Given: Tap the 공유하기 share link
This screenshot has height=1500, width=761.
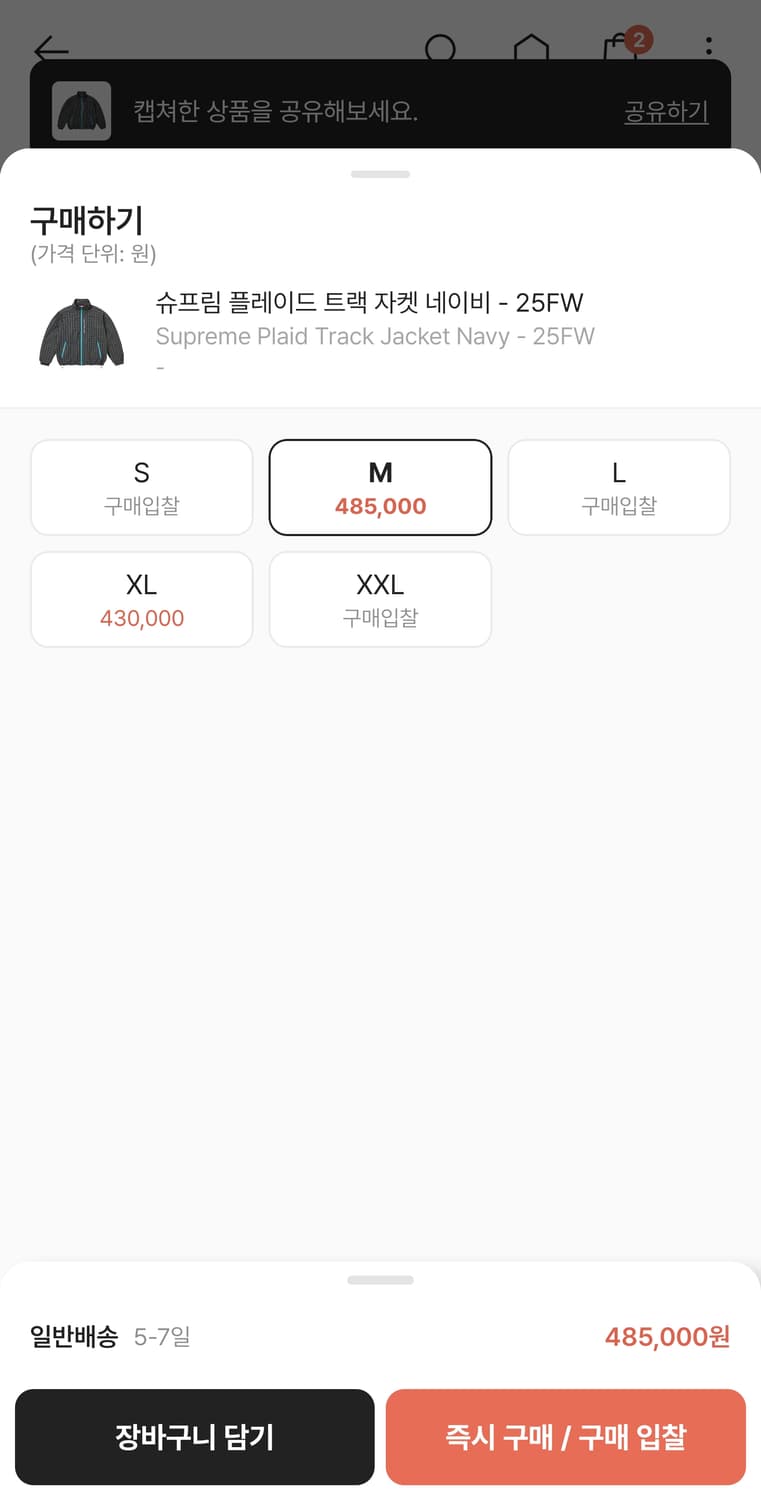Looking at the screenshot, I should (666, 111).
